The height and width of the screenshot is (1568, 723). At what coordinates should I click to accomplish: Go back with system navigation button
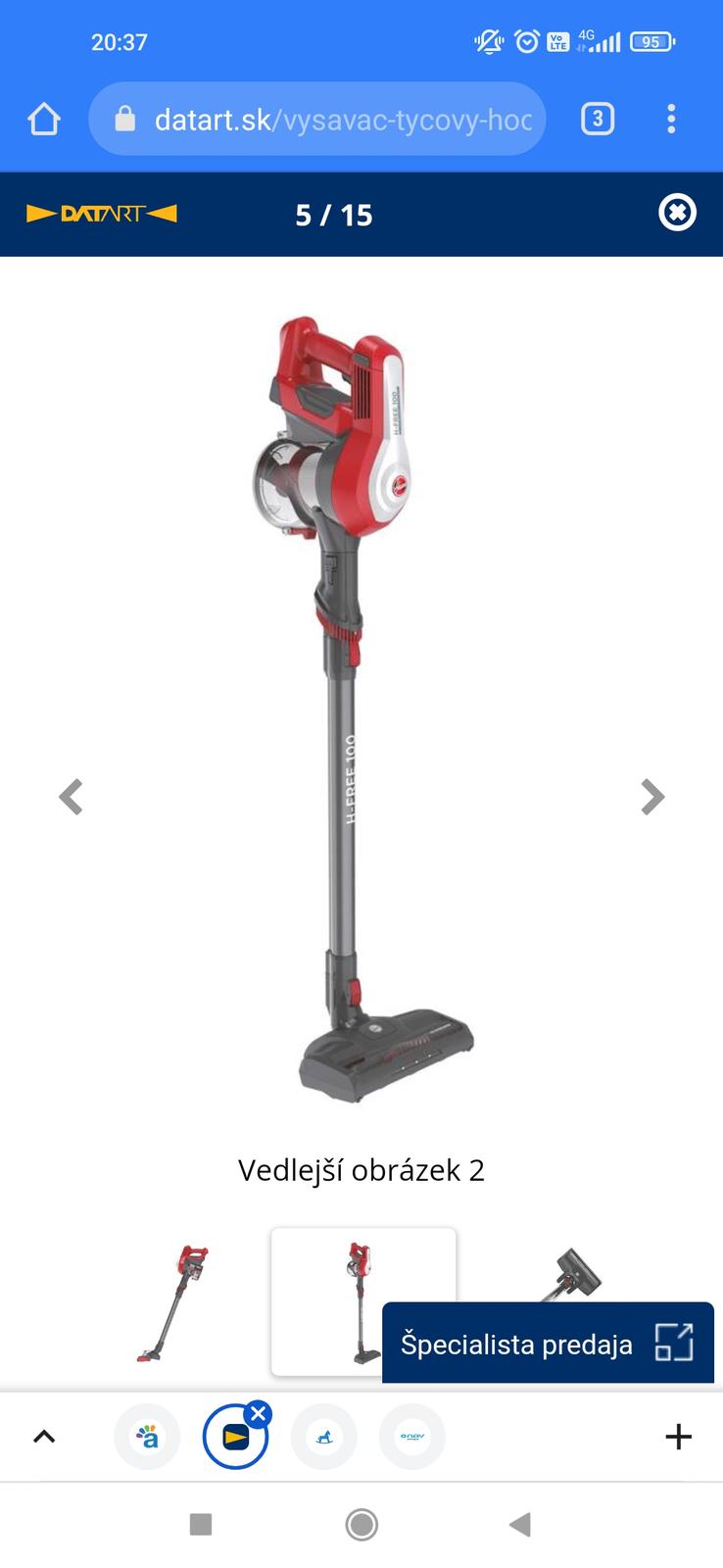point(520,1524)
